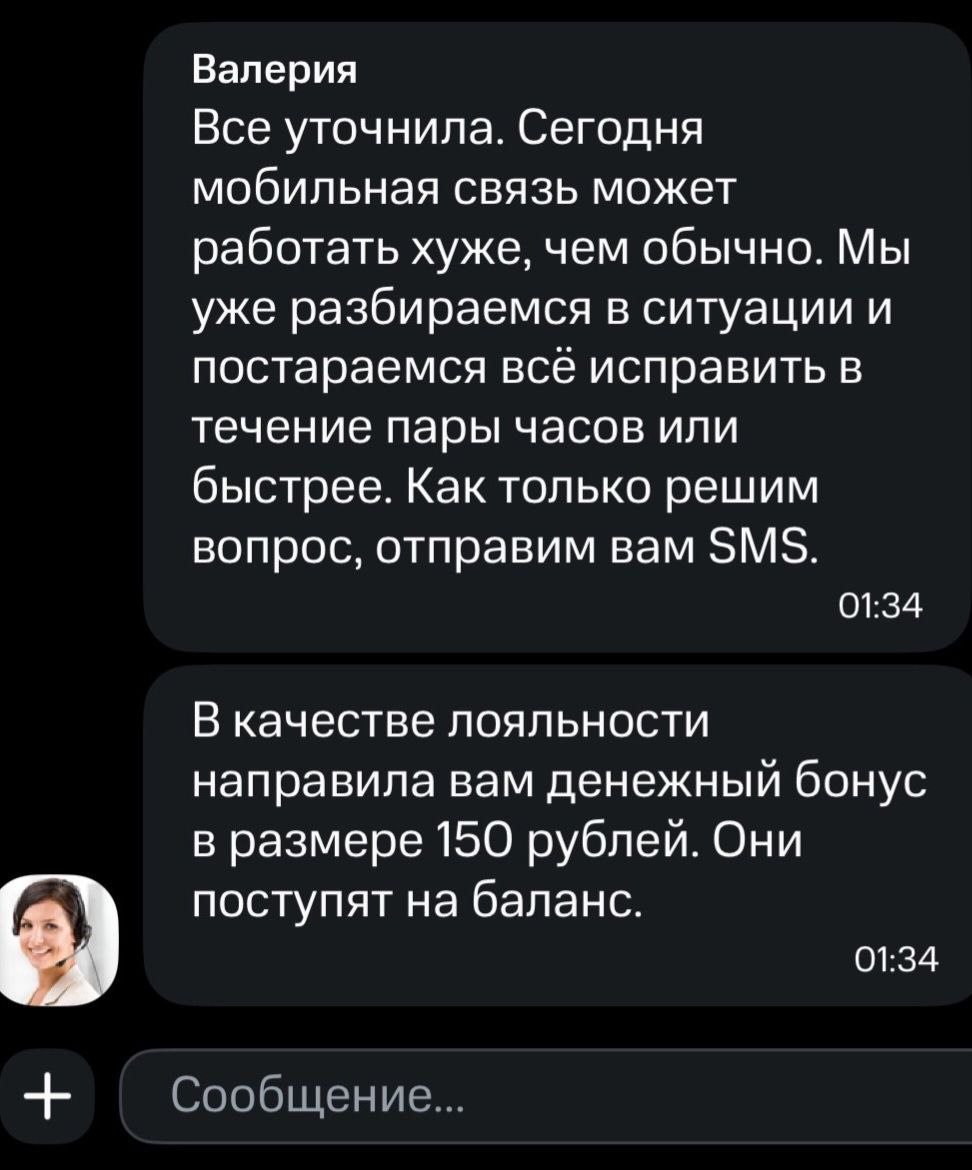Screen dimensions: 972x1170
Task: Tap the plus attachment button
Action: coord(46,1096)
